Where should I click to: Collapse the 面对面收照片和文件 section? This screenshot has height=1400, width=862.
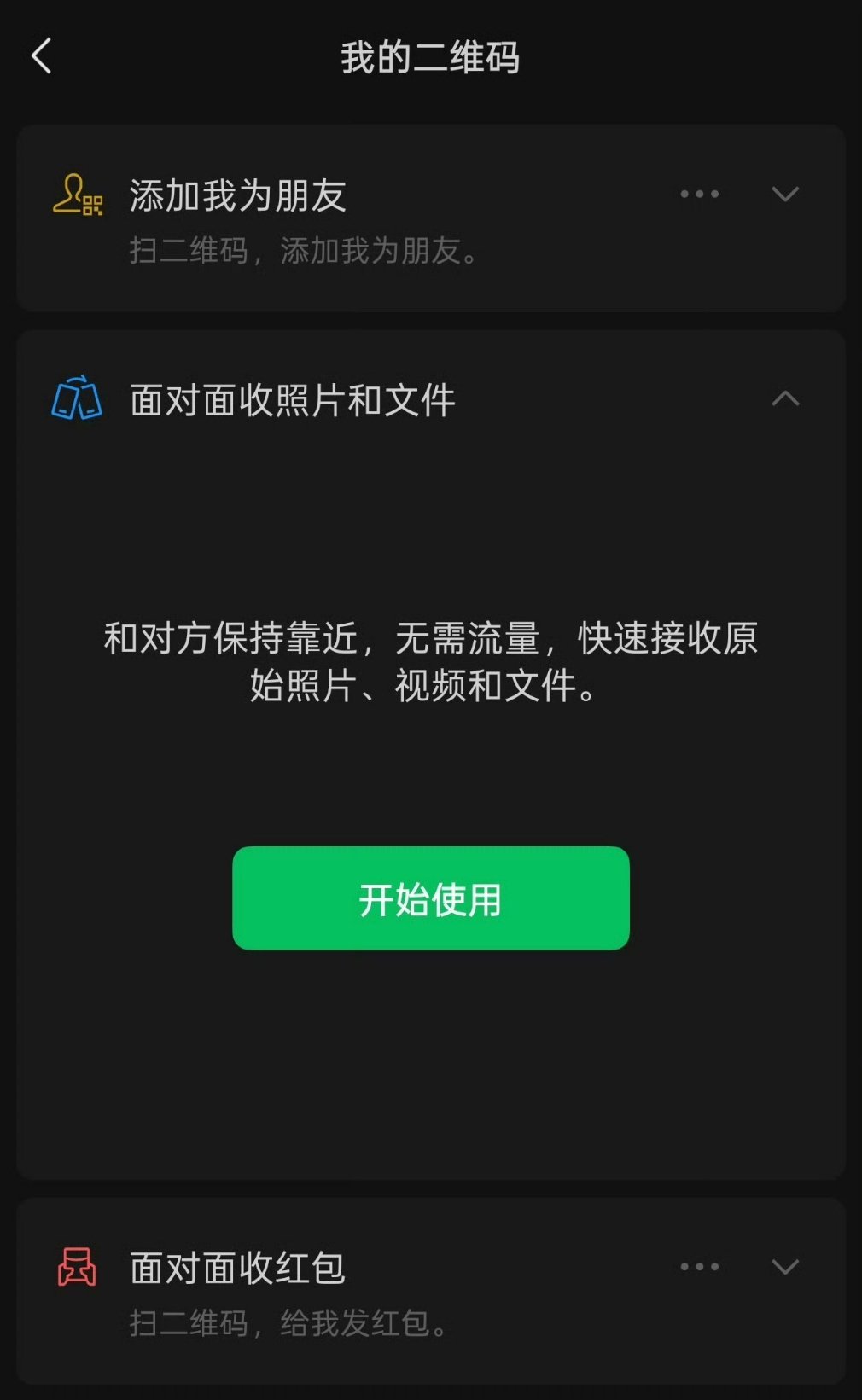(x=785, y=399)
